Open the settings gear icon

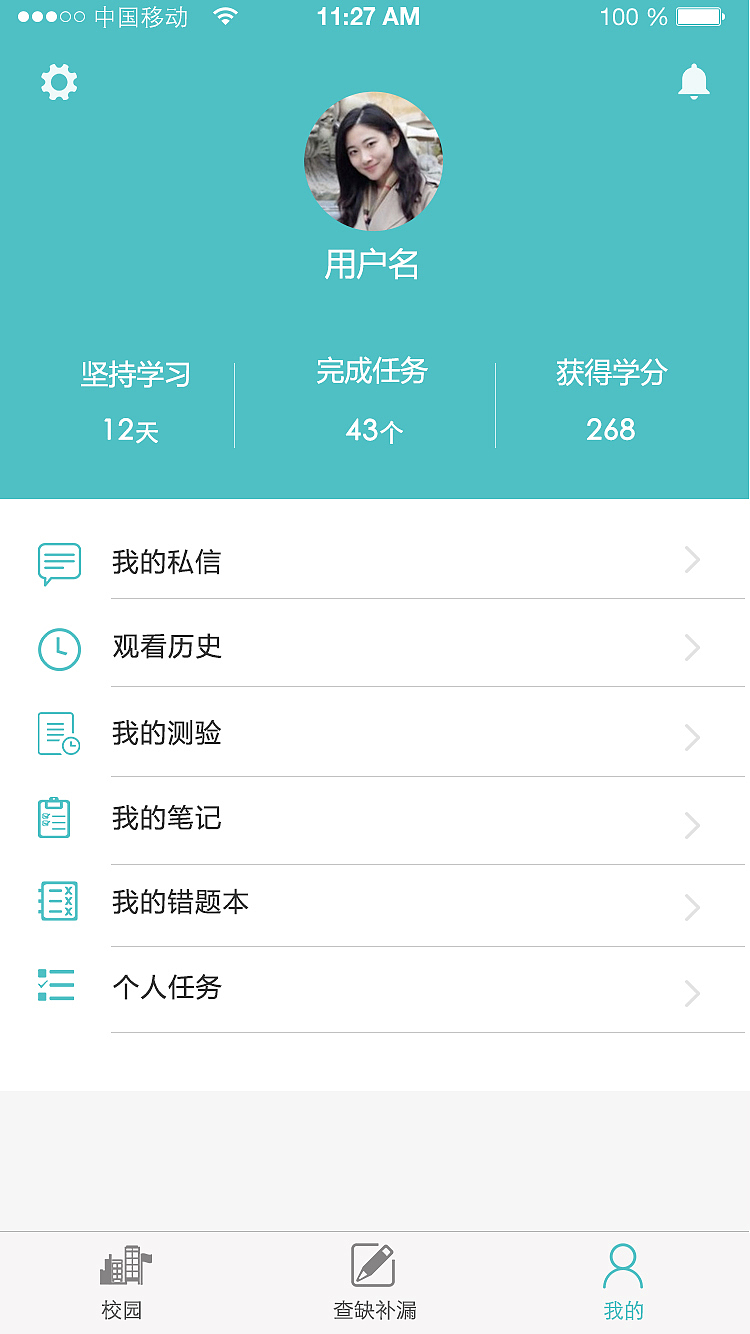coord(58,82)
